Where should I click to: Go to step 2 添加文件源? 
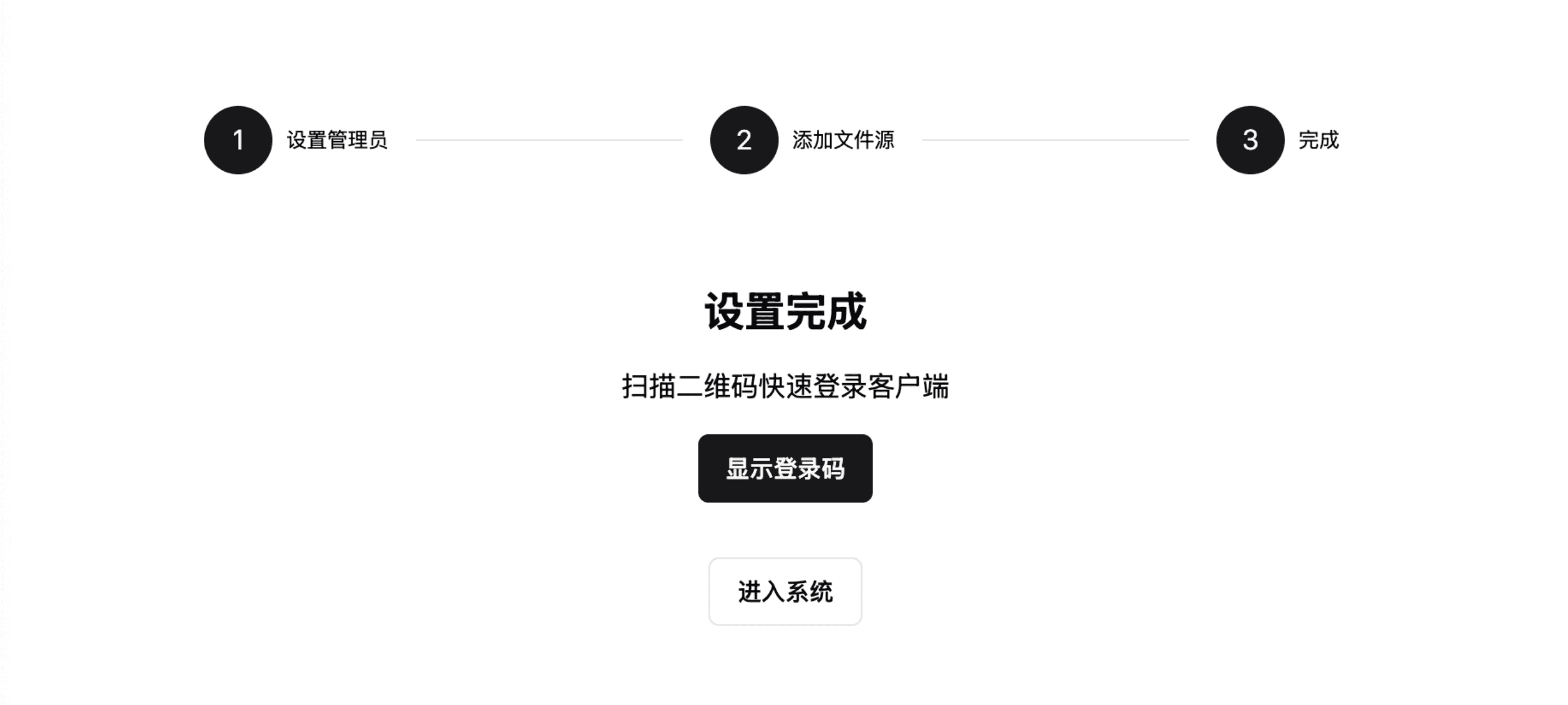tap(744, 140)
